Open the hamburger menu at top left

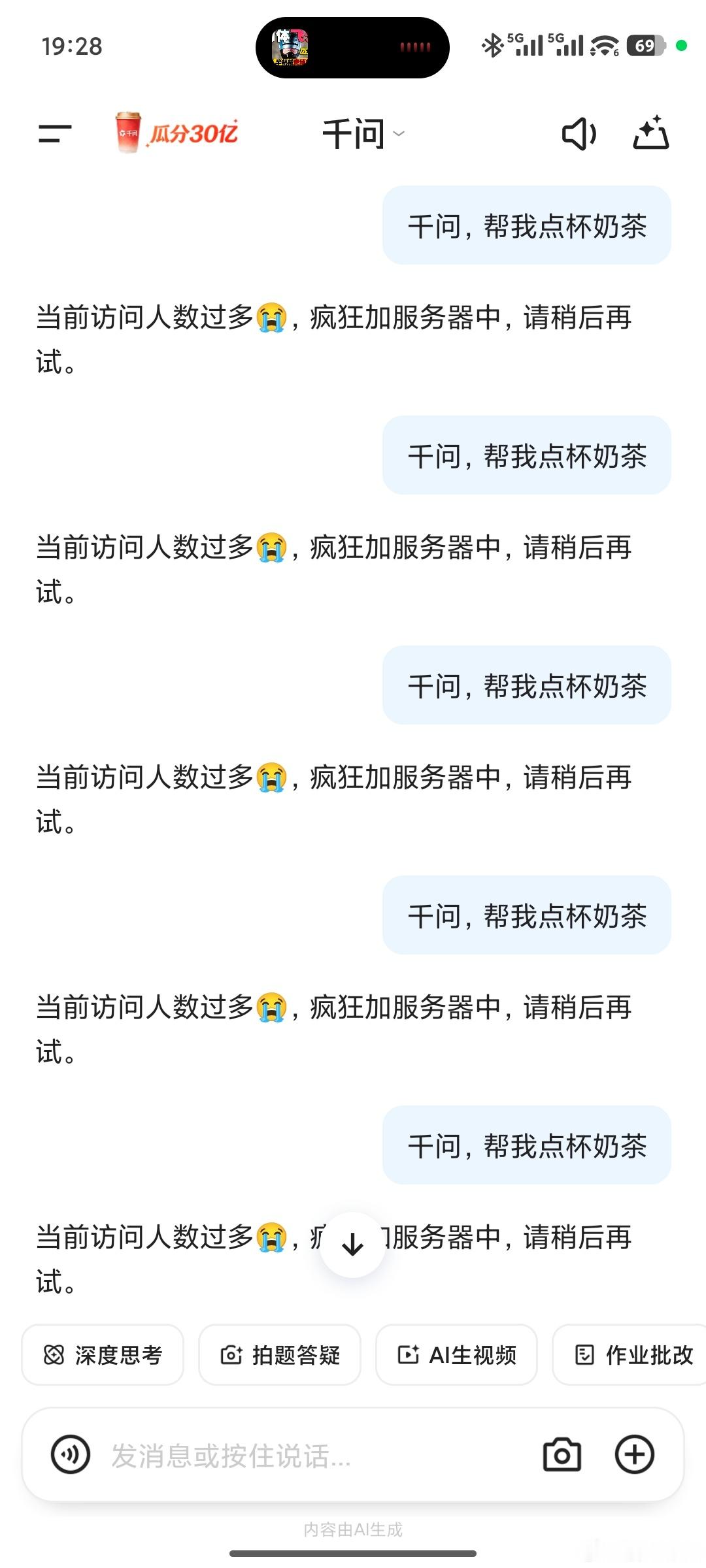[x=54, y=134]
